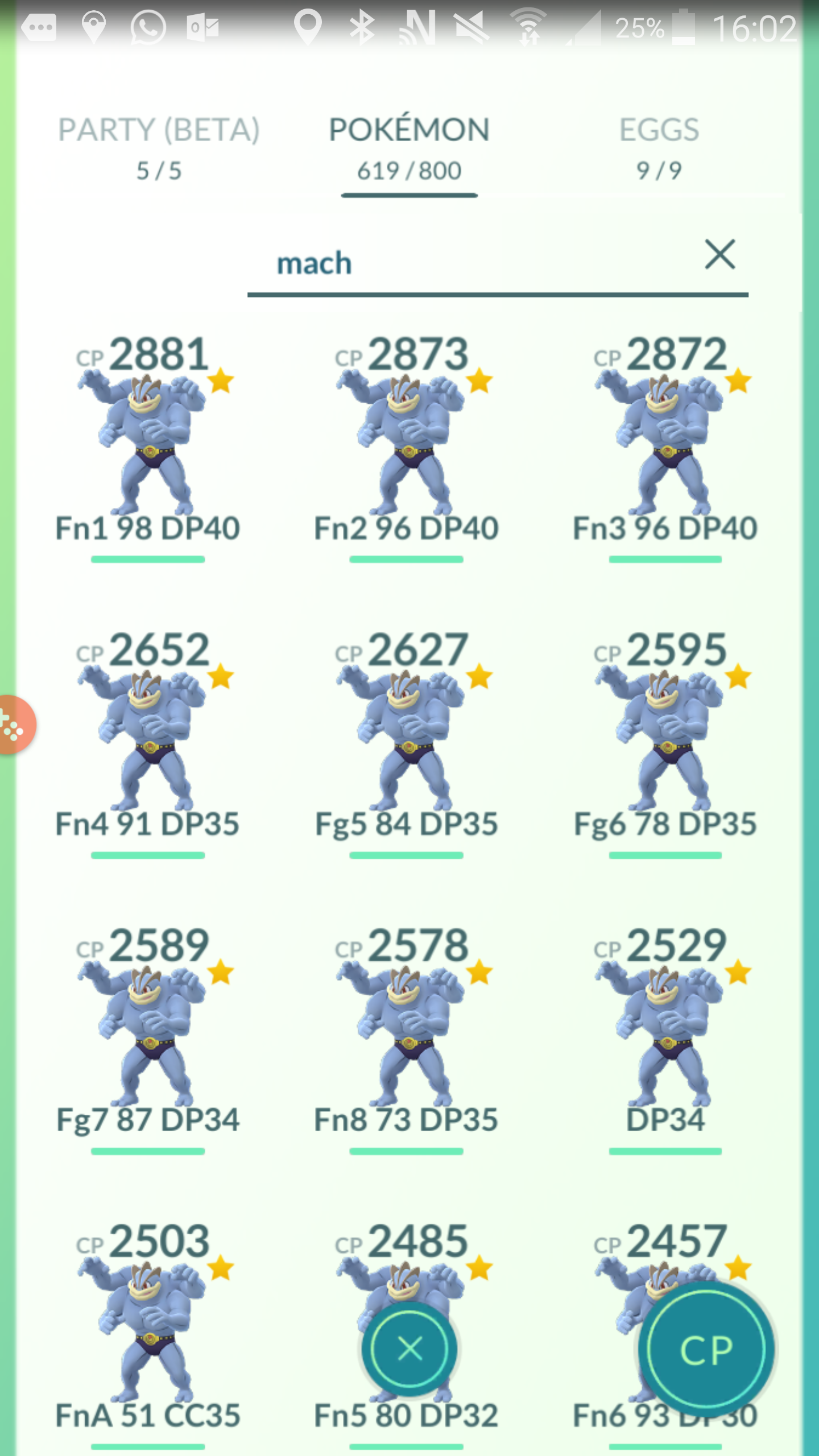Clear the mach search text
819x1456 pixels.
point(720,254)
